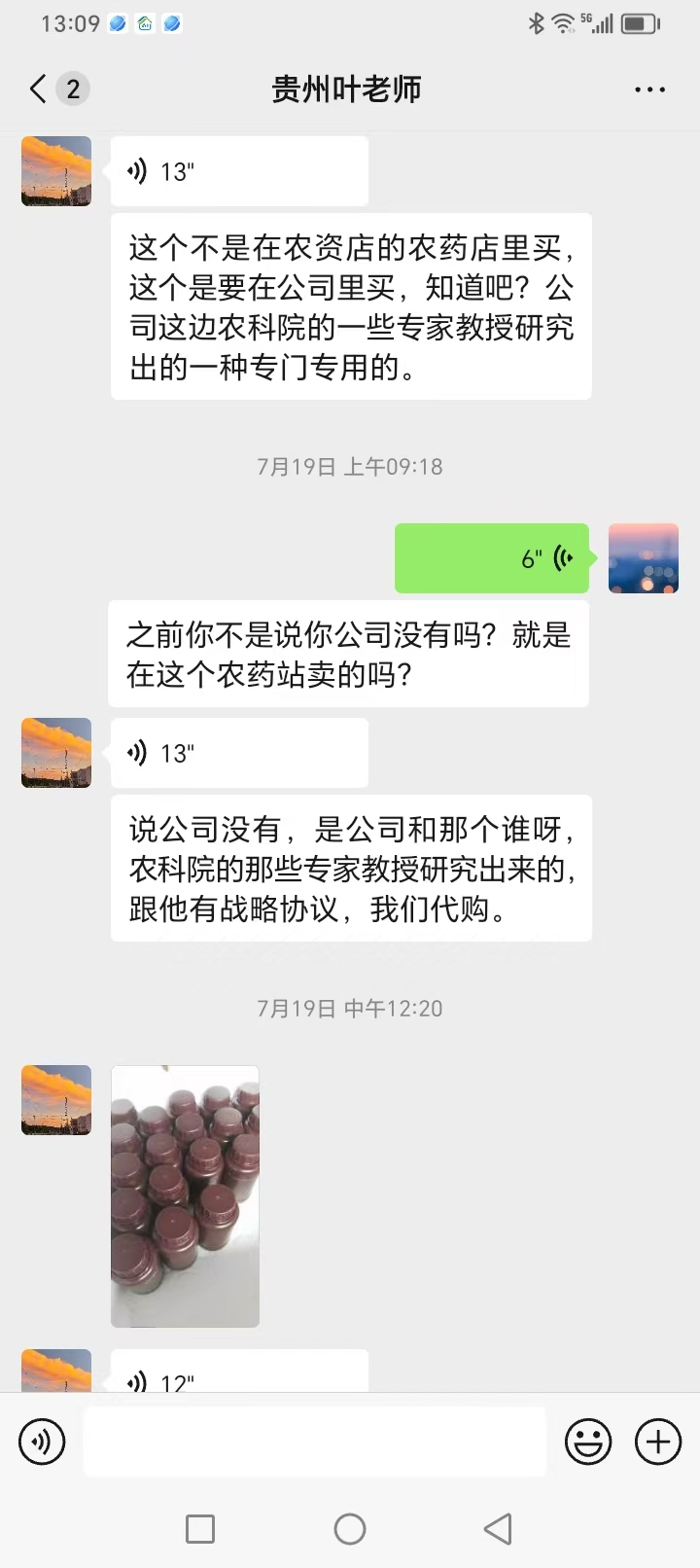
Task: Go back to the chat list
Action: click(39, 89)
